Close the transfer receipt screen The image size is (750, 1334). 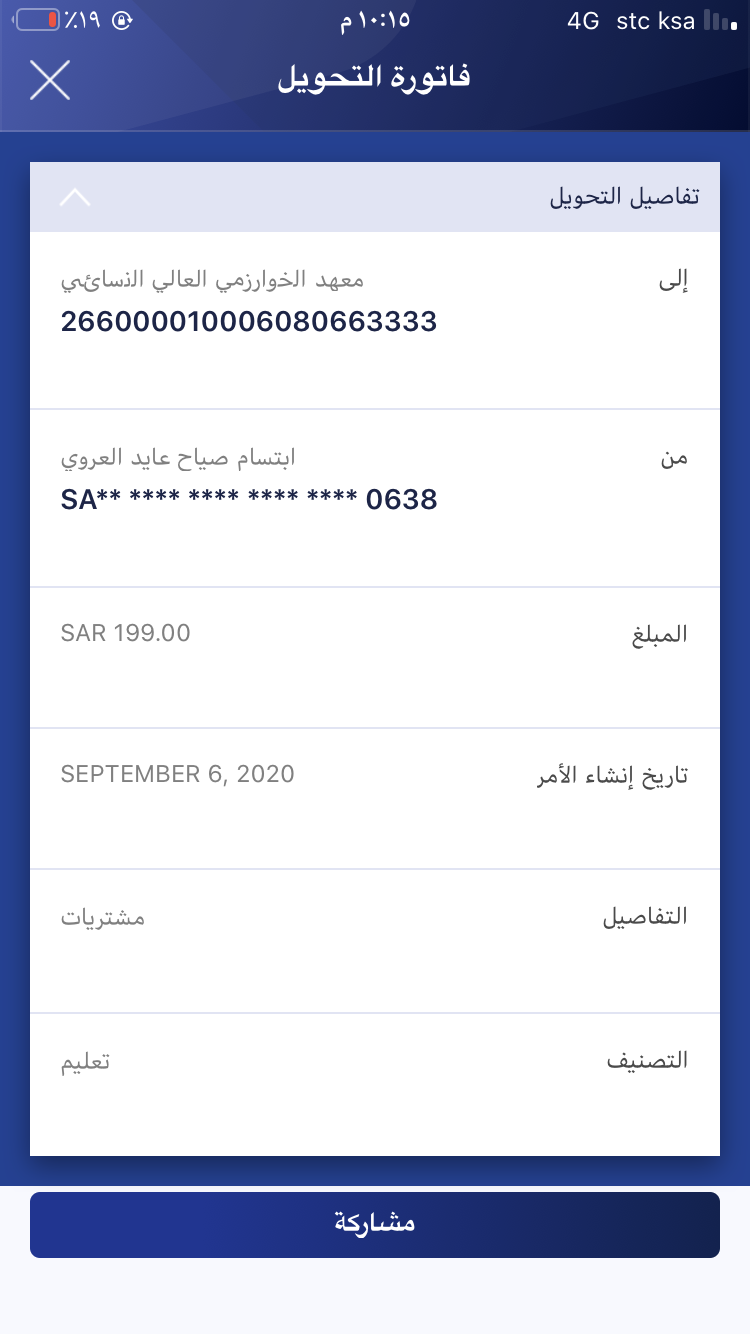coord(50,80)
